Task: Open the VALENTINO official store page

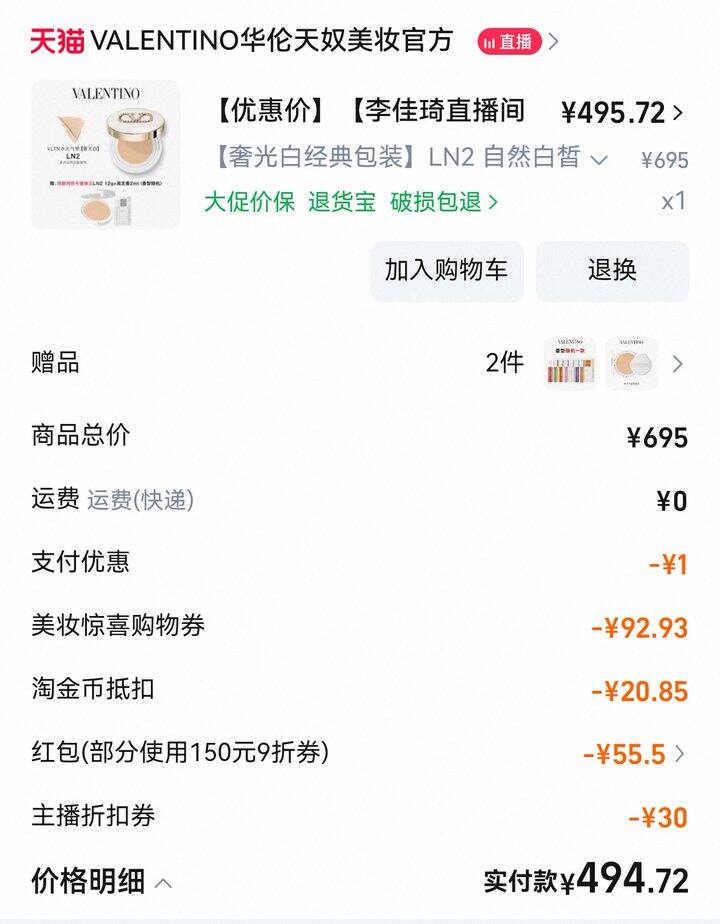Action: [x=270, y=40]
